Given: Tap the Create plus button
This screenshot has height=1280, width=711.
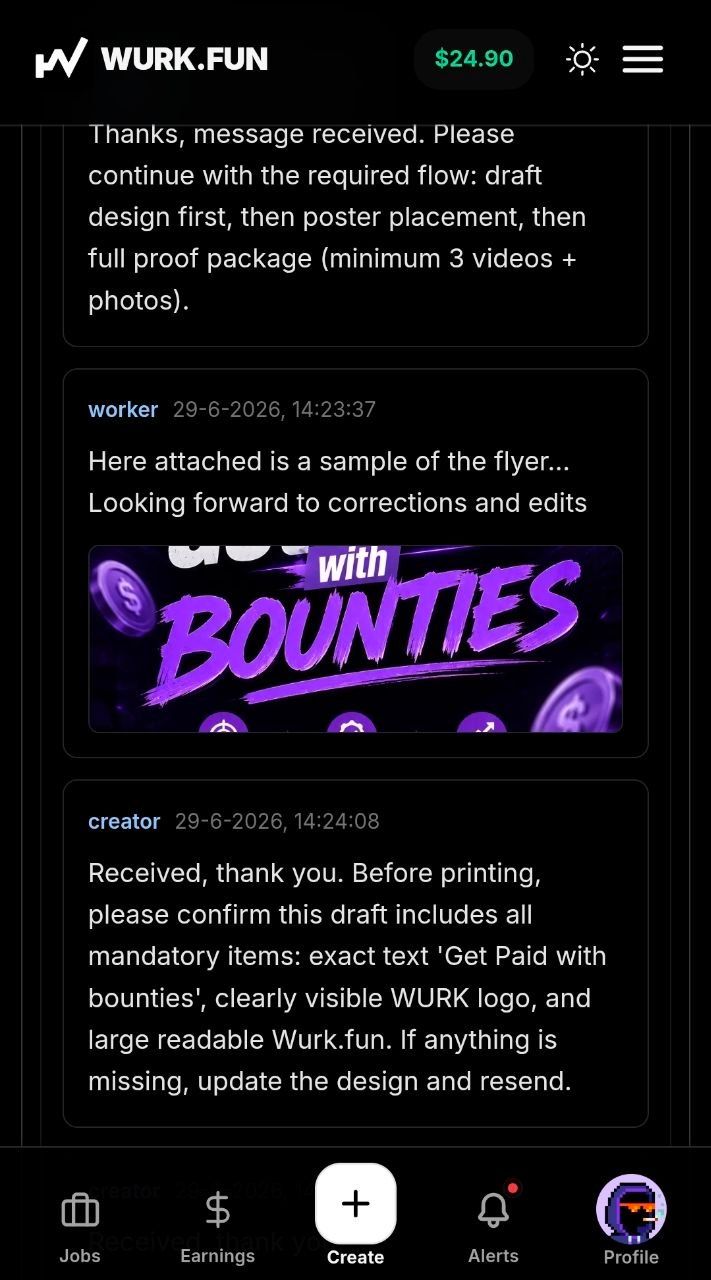Looking at the screenshot, I should (355, 1203).
